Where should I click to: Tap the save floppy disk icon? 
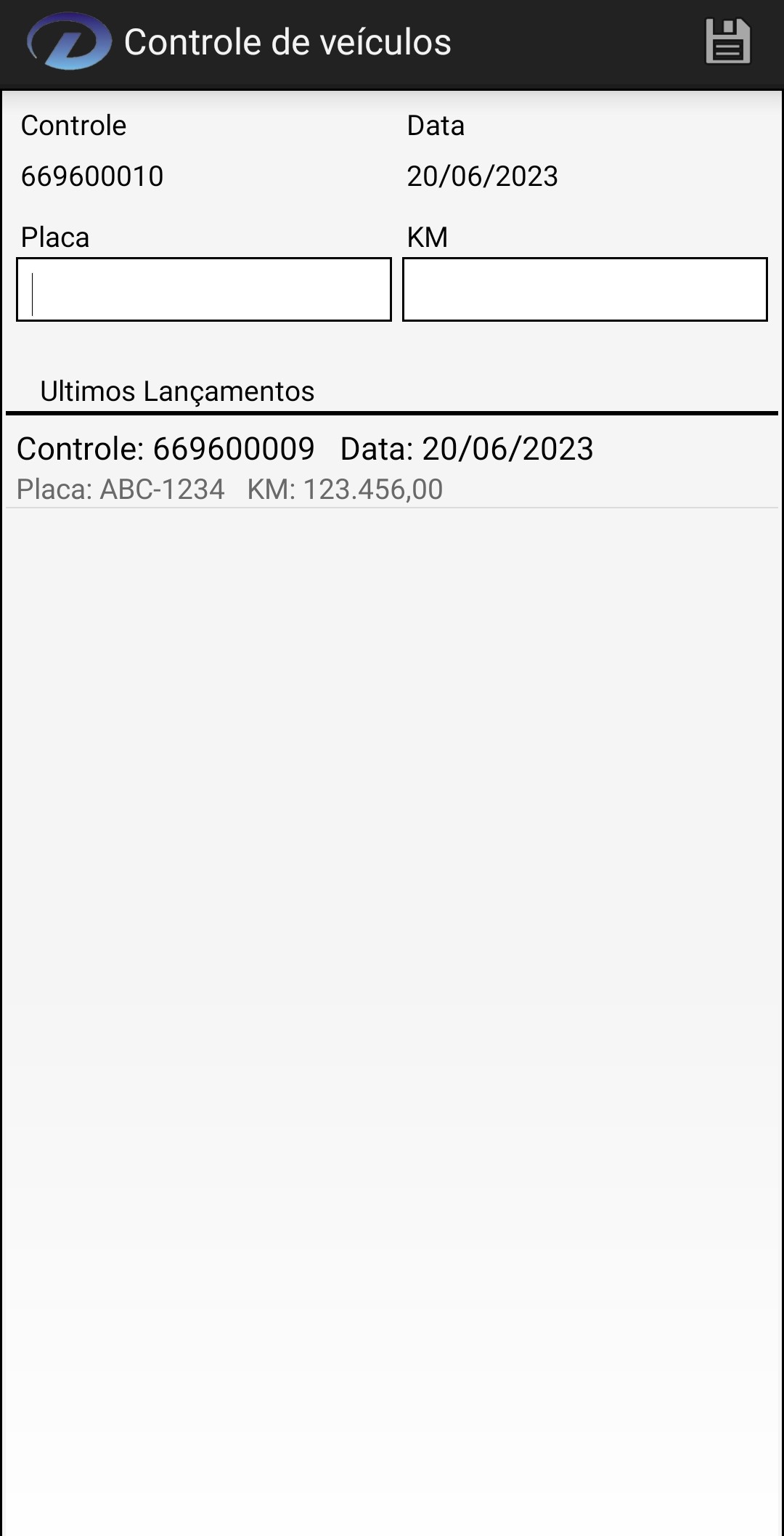coord(727,42)
